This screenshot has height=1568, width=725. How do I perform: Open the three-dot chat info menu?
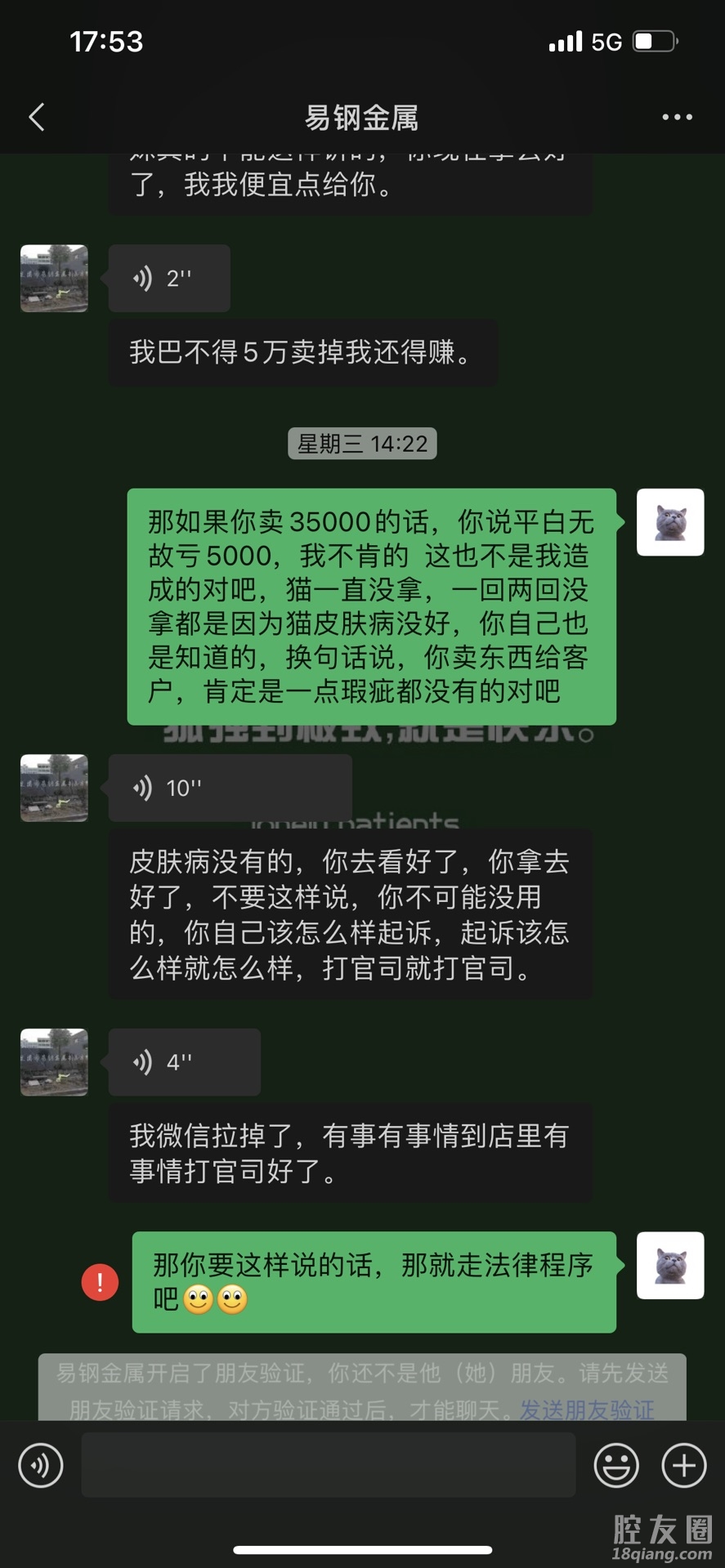[677, 118]
